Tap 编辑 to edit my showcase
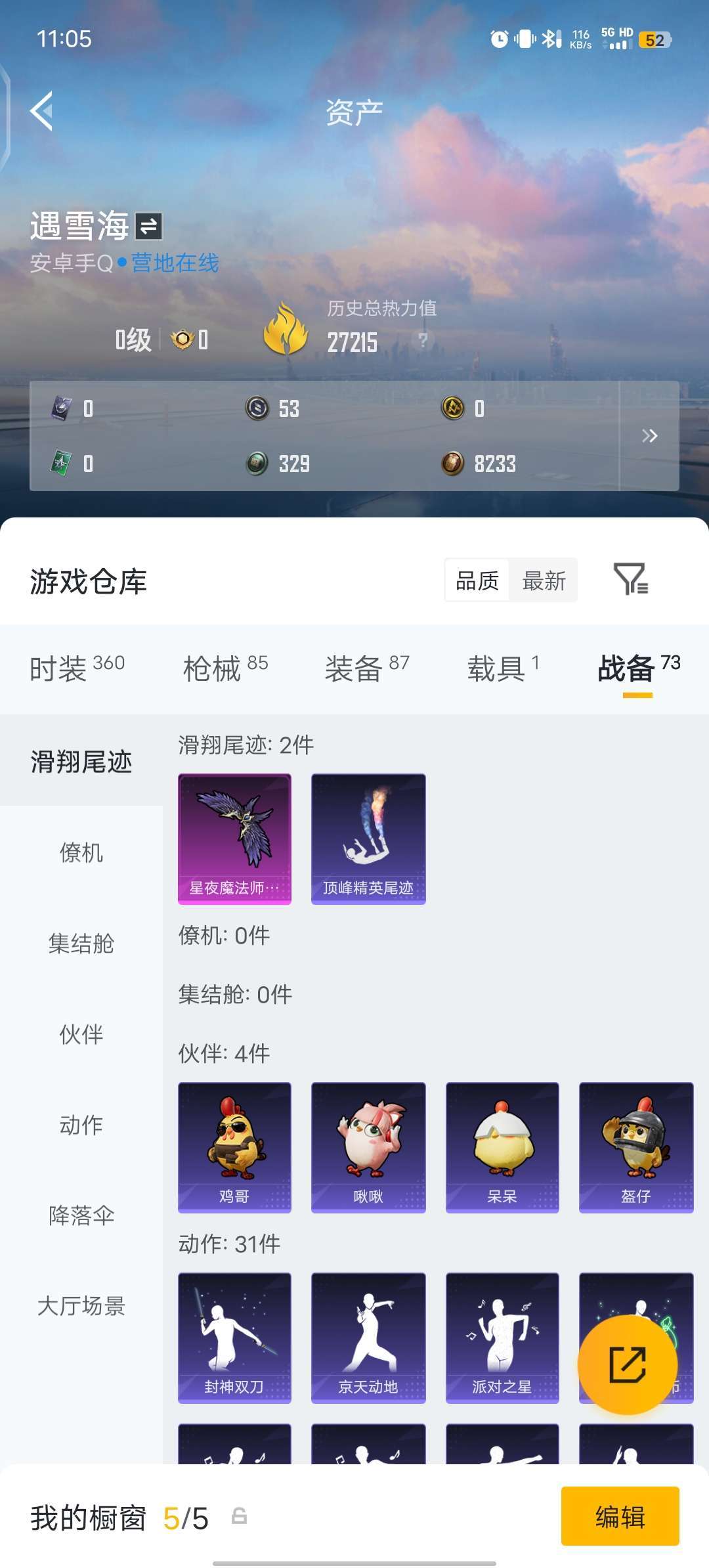 (620, 1517)
